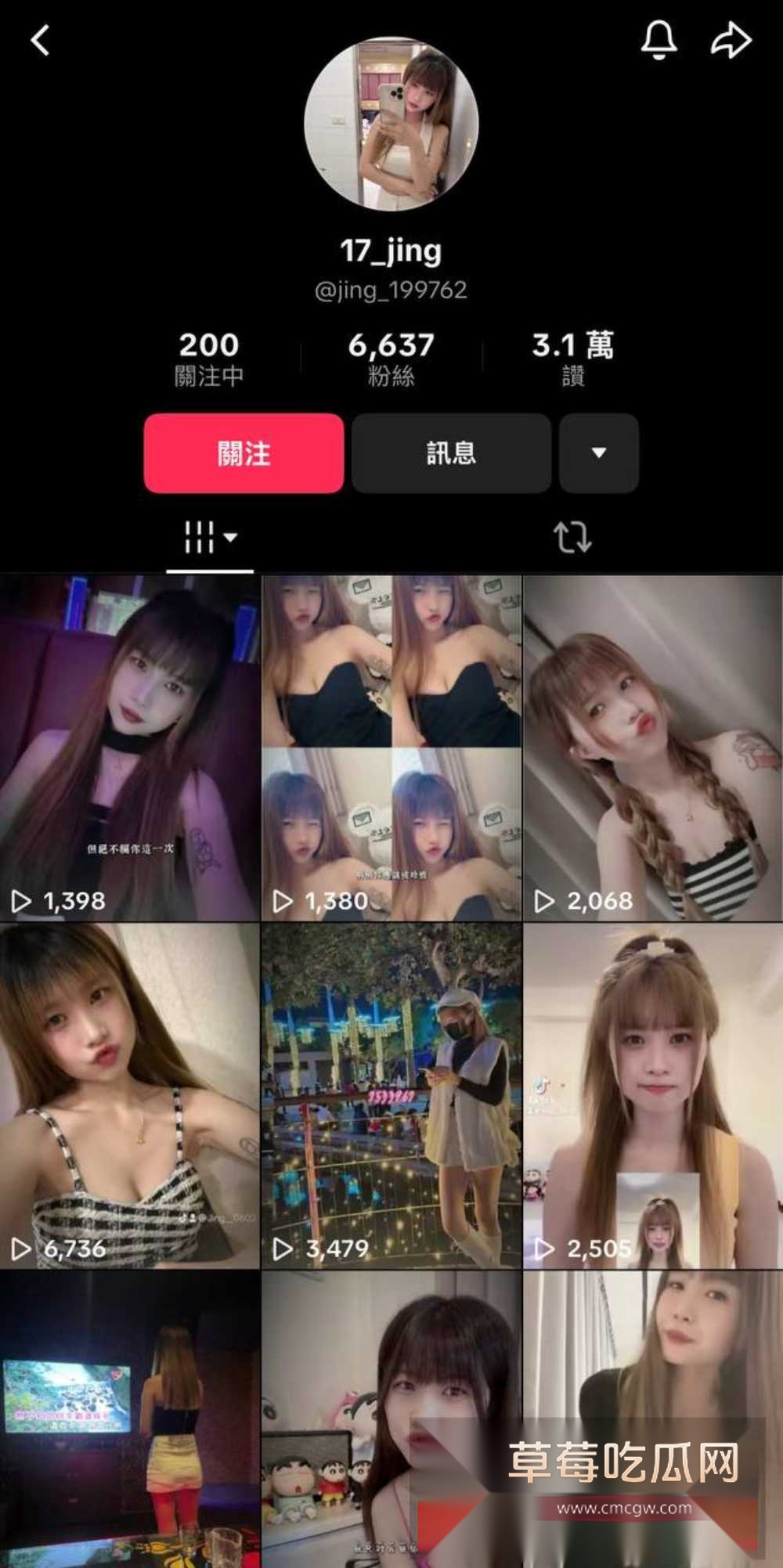Screen dimensions: 783x1568
Task: View the 200 關注中 following list
Action: pyautogui.click(x=209, y=359)
